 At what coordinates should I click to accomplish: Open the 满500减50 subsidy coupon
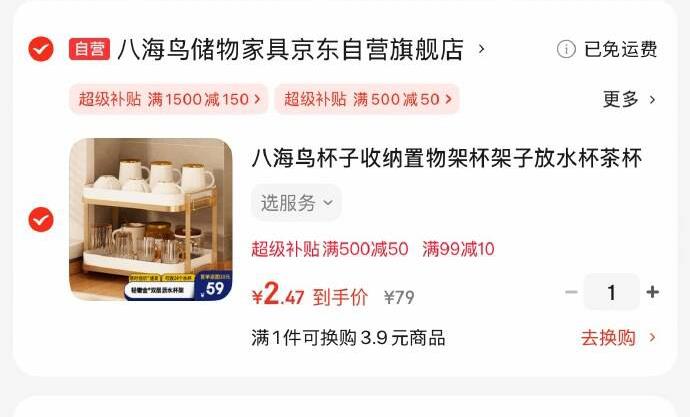point(367,99)
